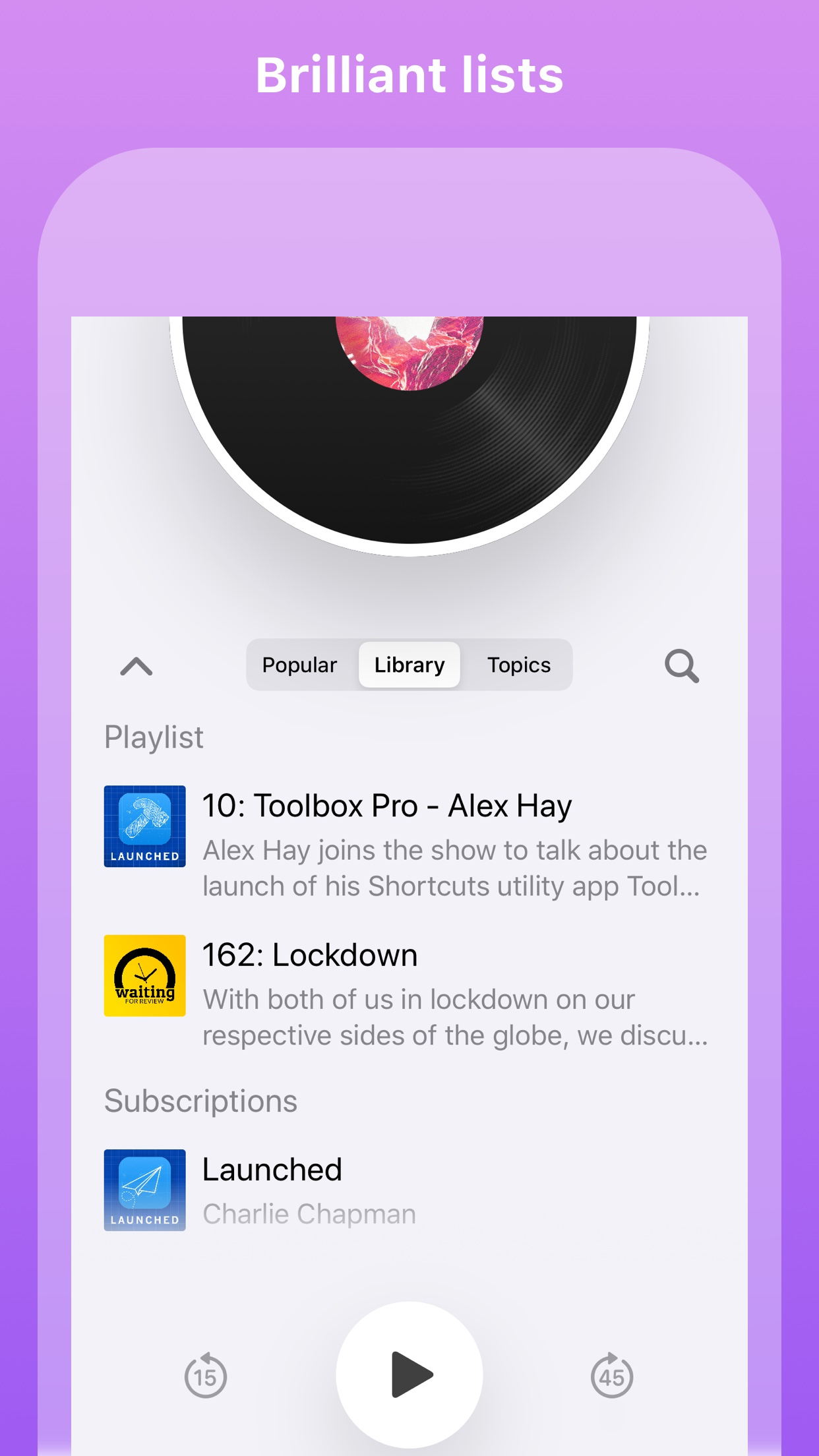Expand the Subscriptions section header

(200, 1100)
